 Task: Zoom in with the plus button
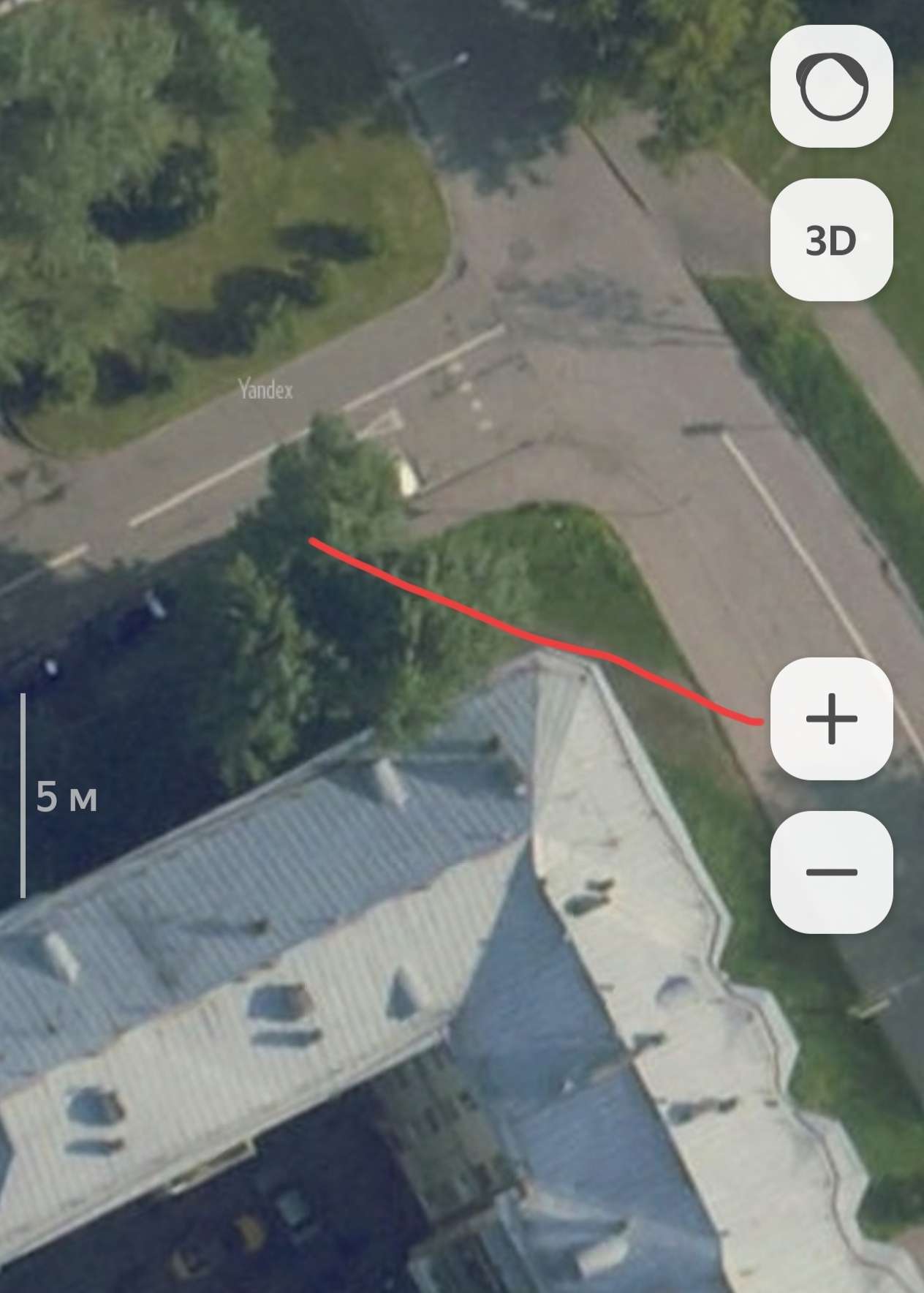pyautogui.click(x=832, y=718)
